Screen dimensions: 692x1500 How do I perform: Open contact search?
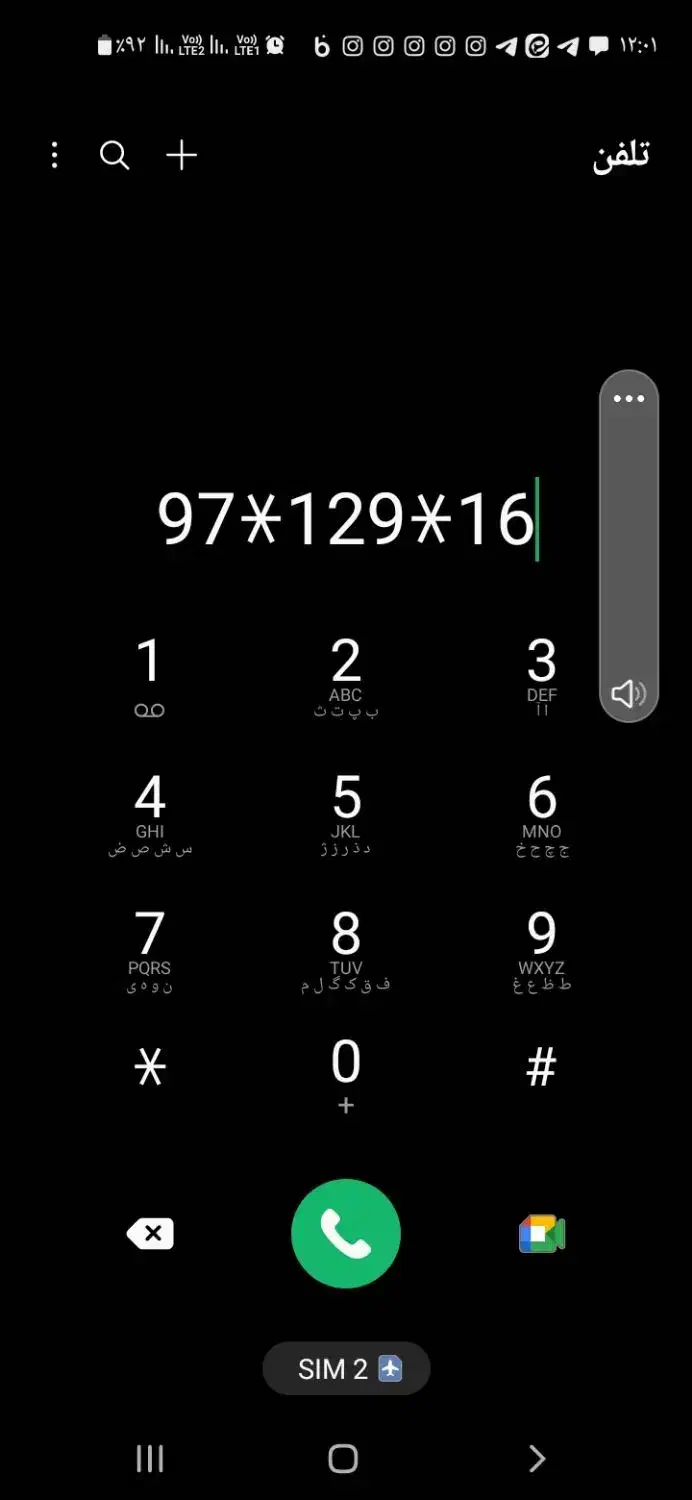click(x=115, y=155)
